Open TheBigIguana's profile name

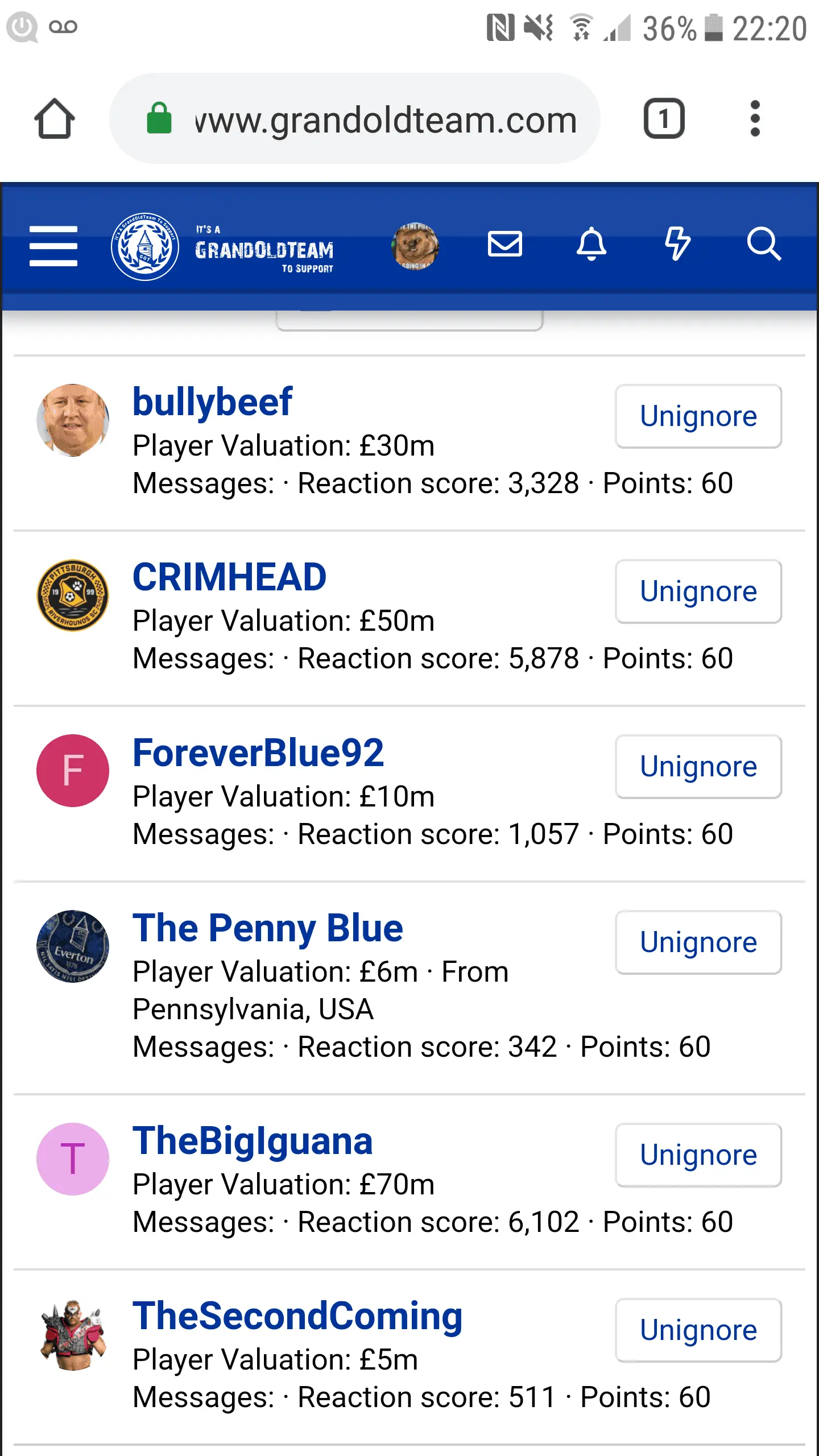click(253, 1141)
